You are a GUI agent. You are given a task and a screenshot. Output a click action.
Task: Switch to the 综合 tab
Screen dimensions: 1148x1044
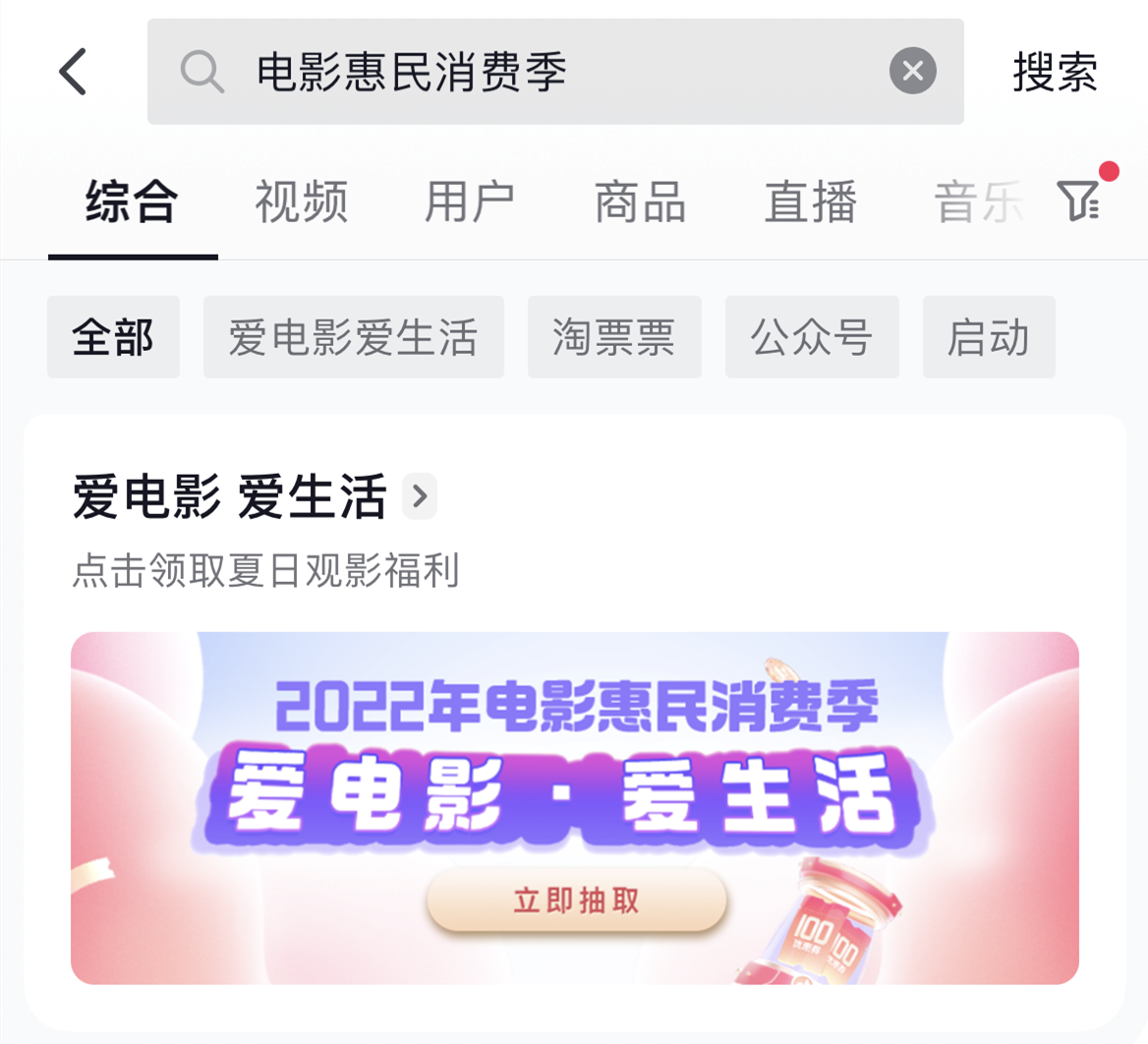tap(132, 203)
